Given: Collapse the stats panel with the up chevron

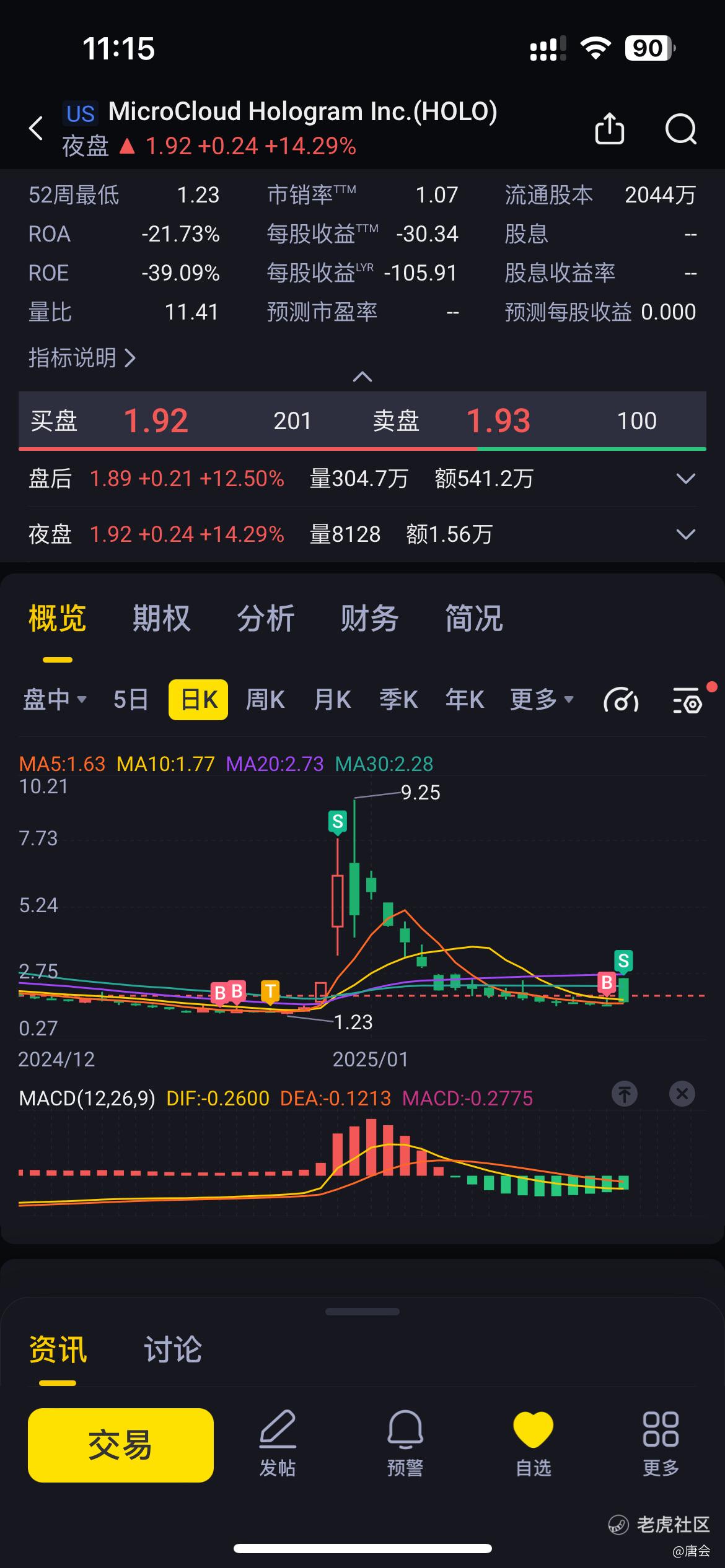Looking at the screenshot, I should (362, 377).
